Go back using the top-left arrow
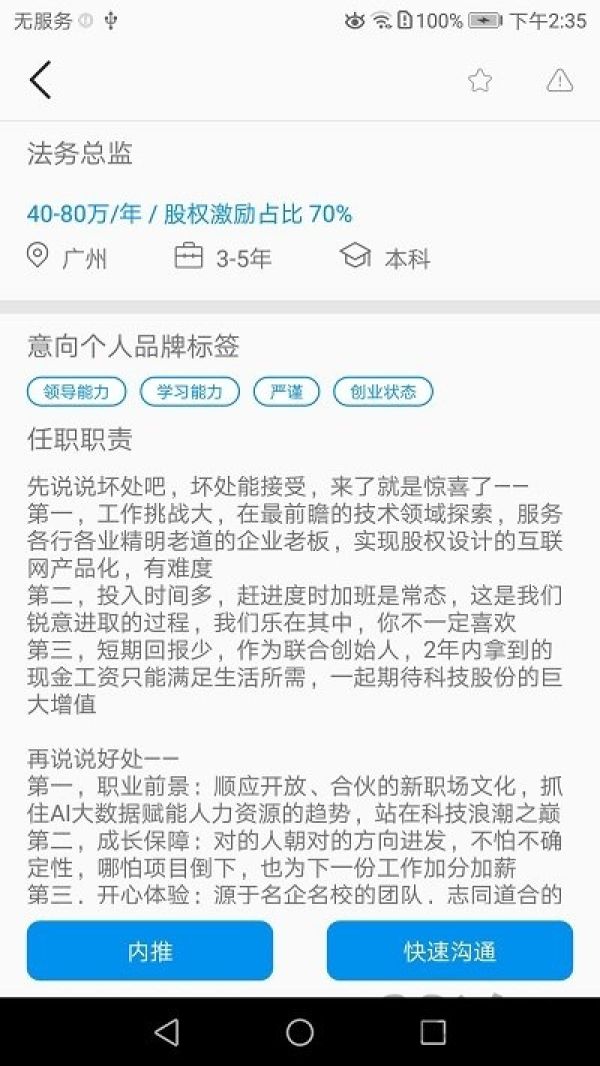600x1066 pixels. pos(40,80)
